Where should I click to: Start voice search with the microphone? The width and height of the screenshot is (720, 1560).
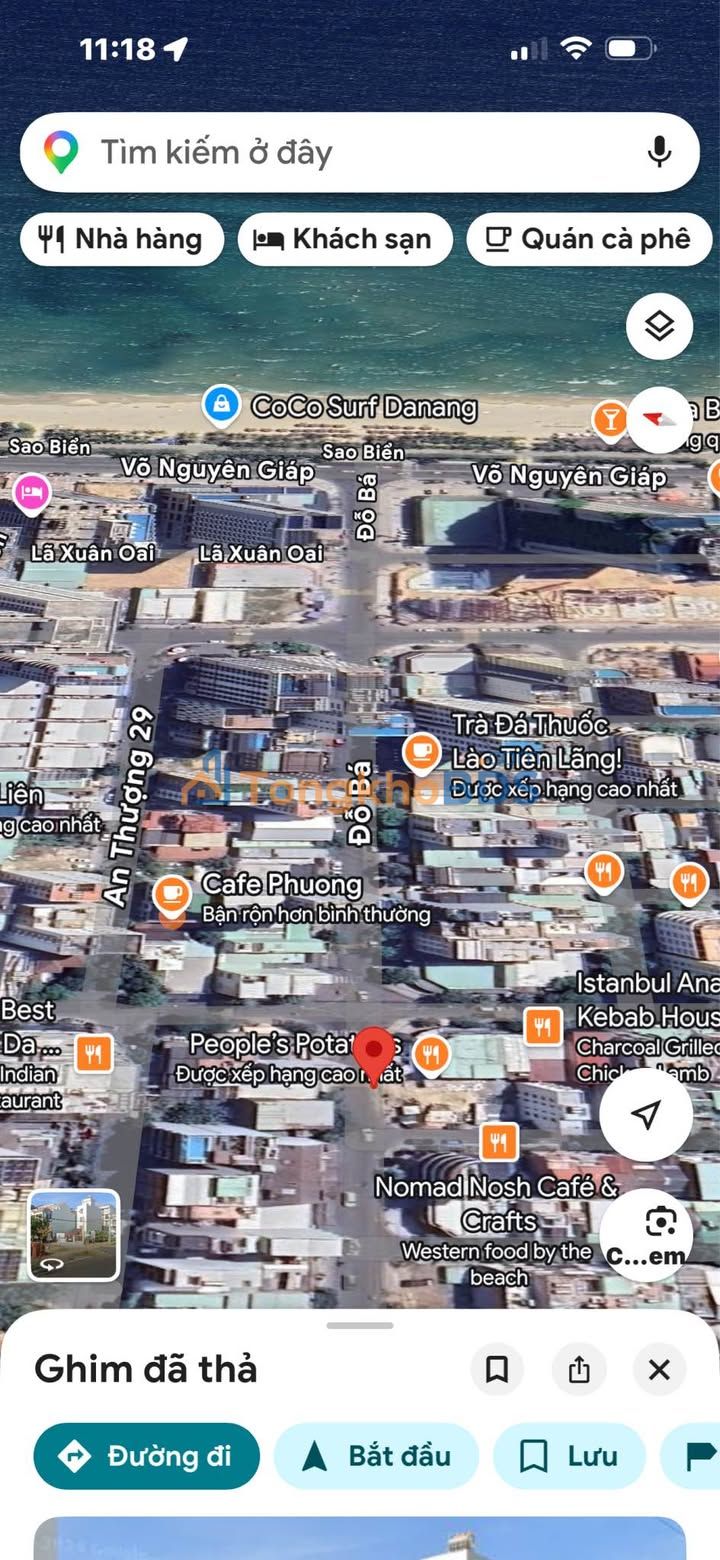tap(659, 153)
